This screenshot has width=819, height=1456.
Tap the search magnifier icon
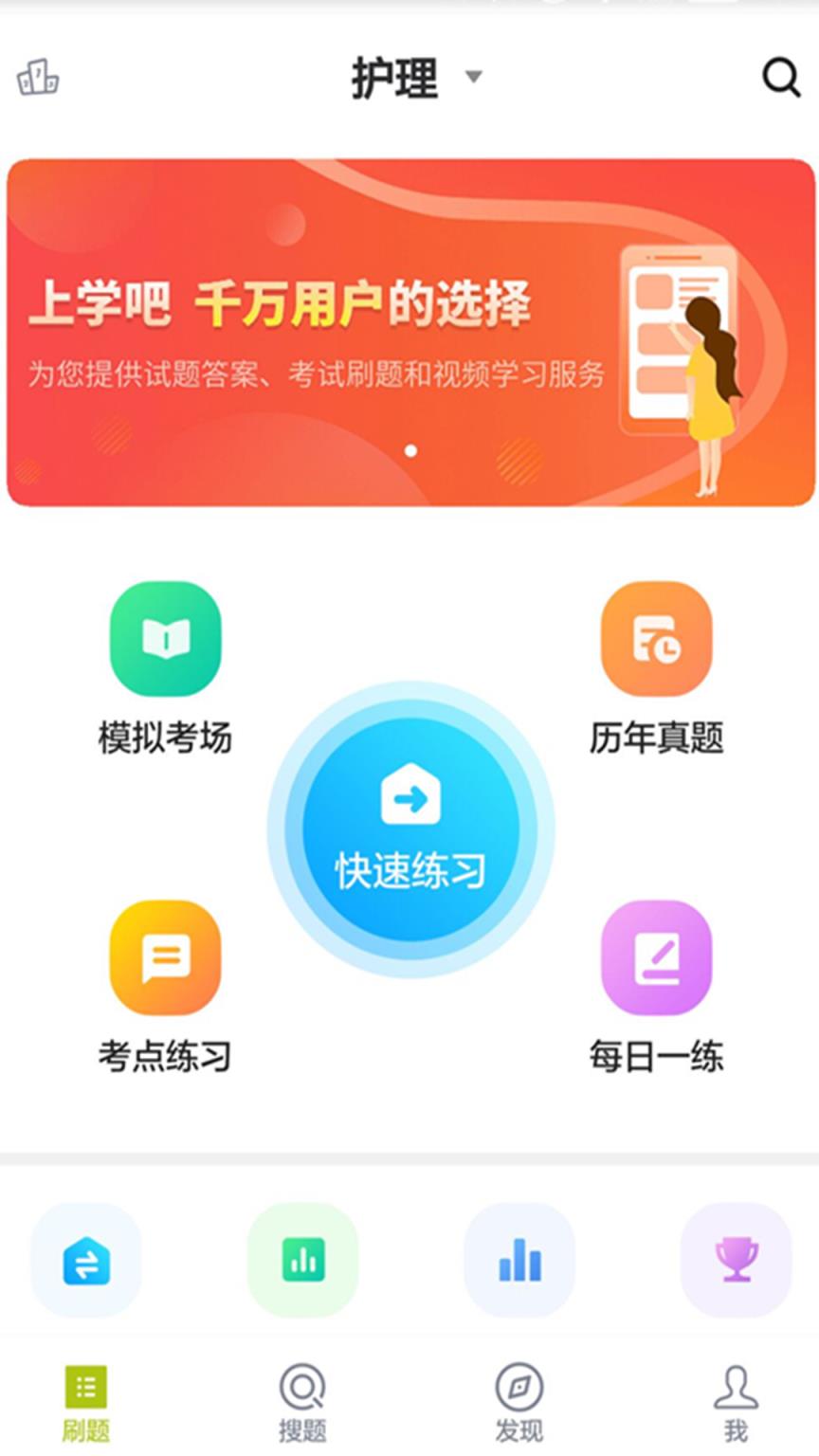[781, 78]
